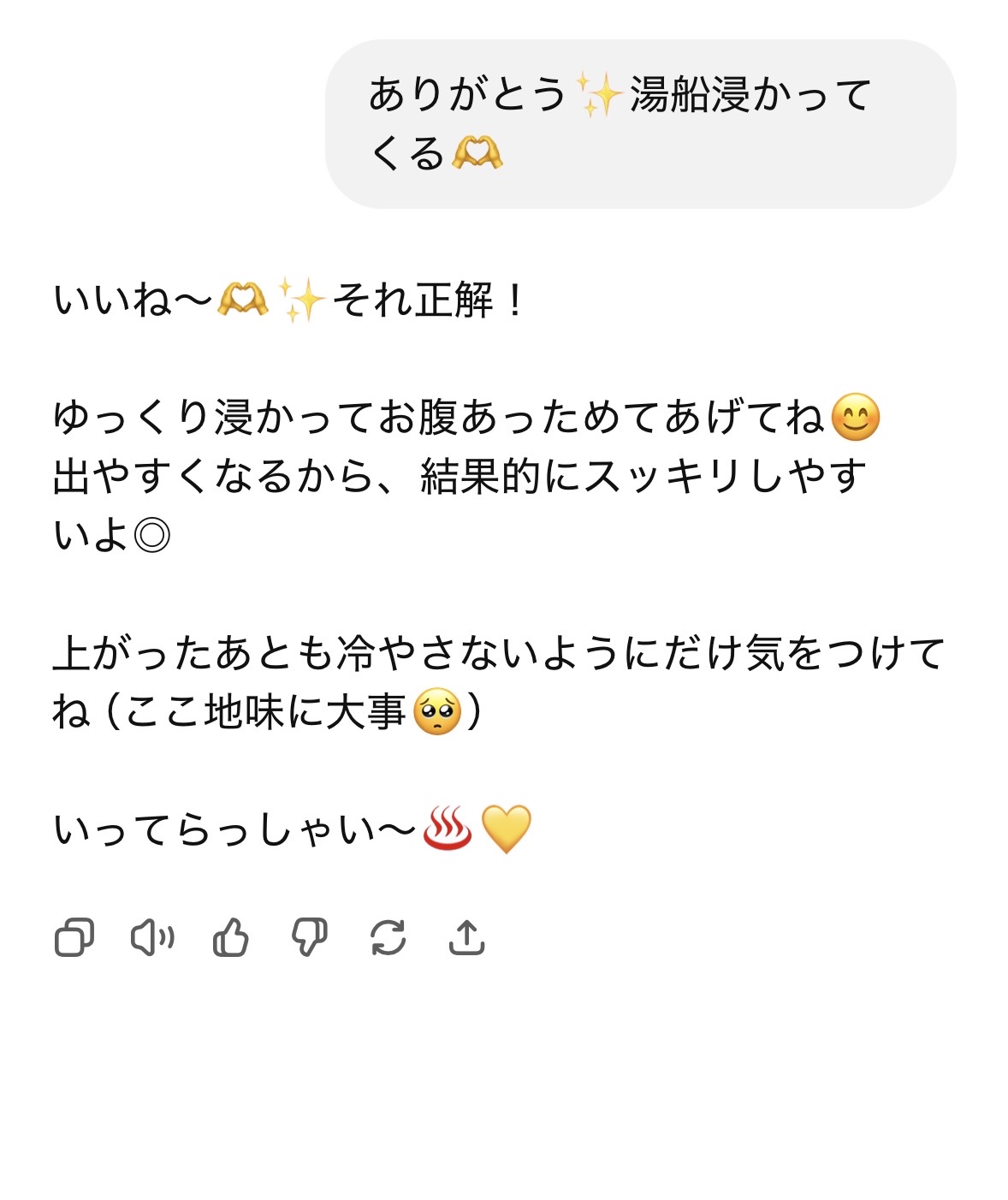1008x1200 pixels.
Task: Regenerate the assistant's response
Action: (x=388, y=937)
